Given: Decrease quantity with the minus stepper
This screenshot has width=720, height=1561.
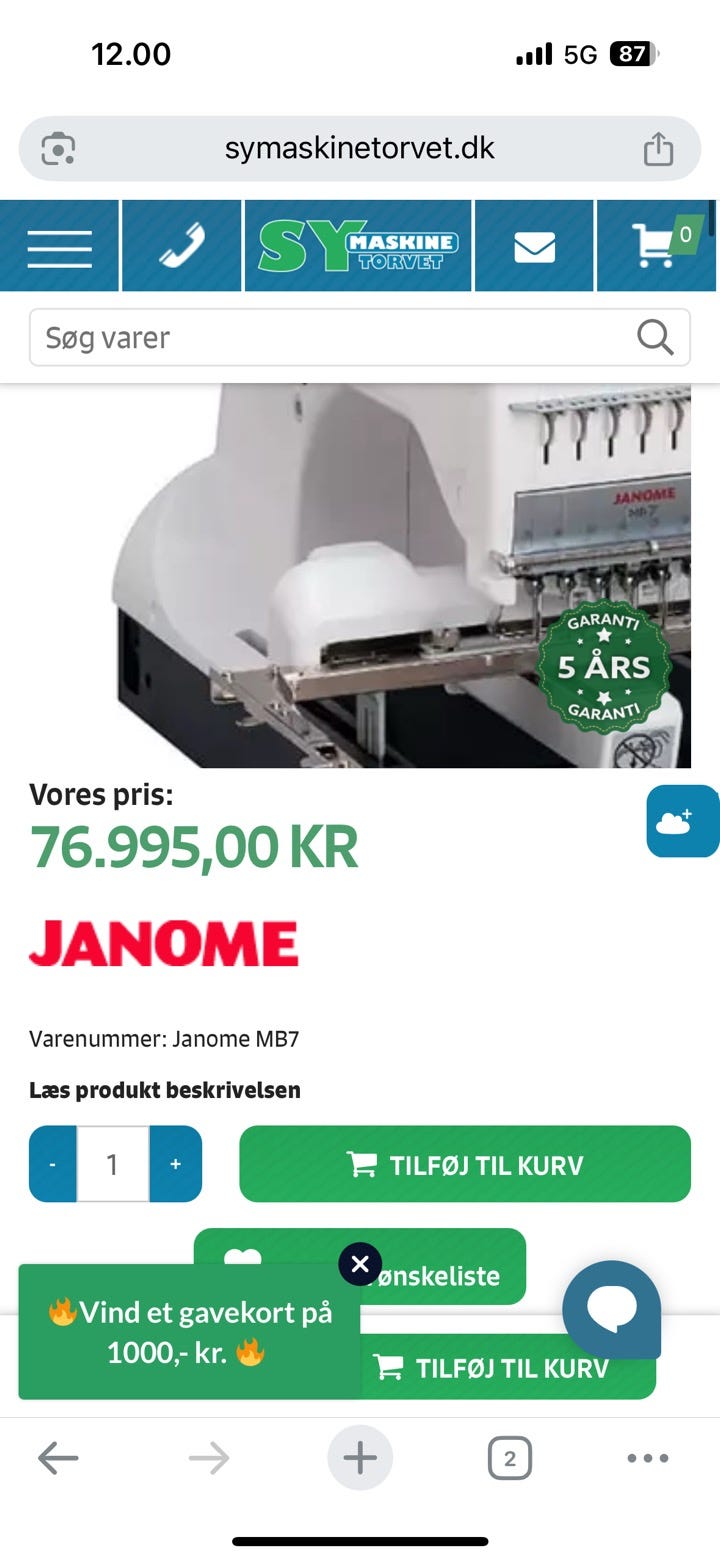Looking at the screenshot, I should click(x=52, y=1164).
